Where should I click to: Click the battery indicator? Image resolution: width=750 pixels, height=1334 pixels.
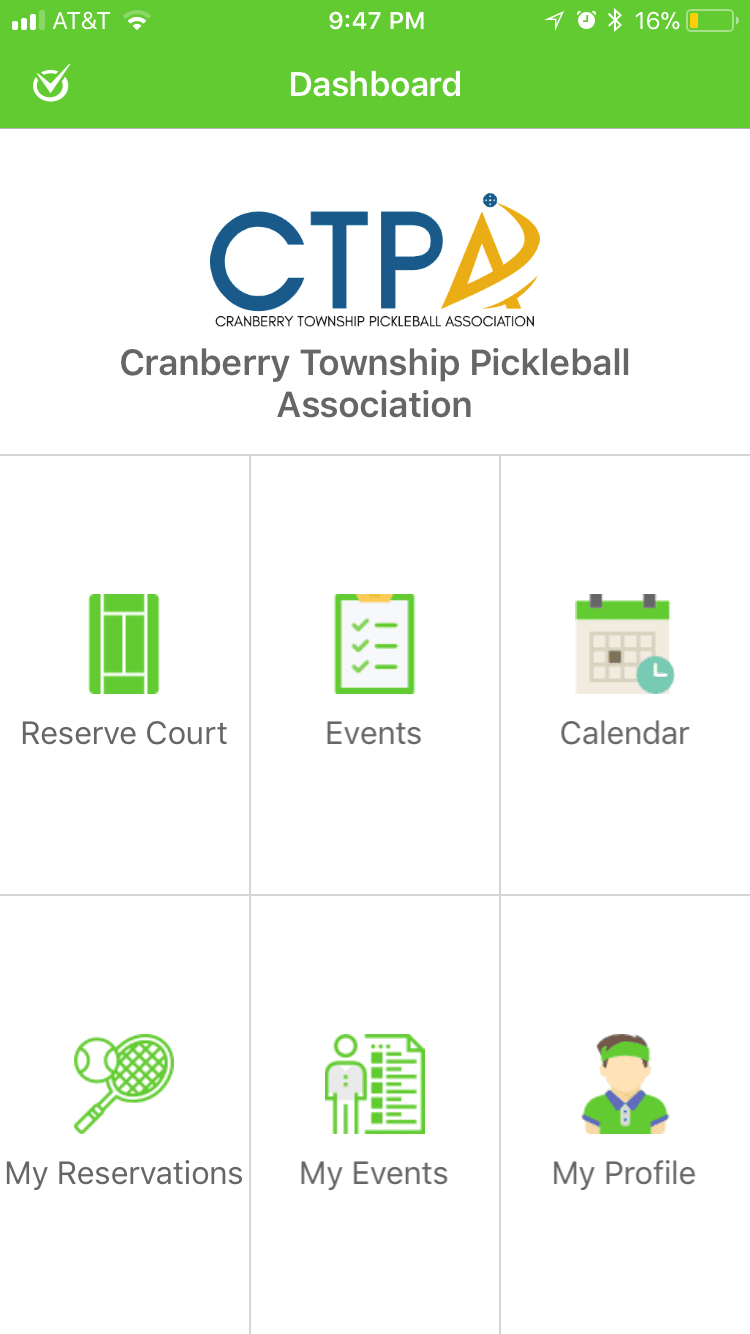click(713, 19)
